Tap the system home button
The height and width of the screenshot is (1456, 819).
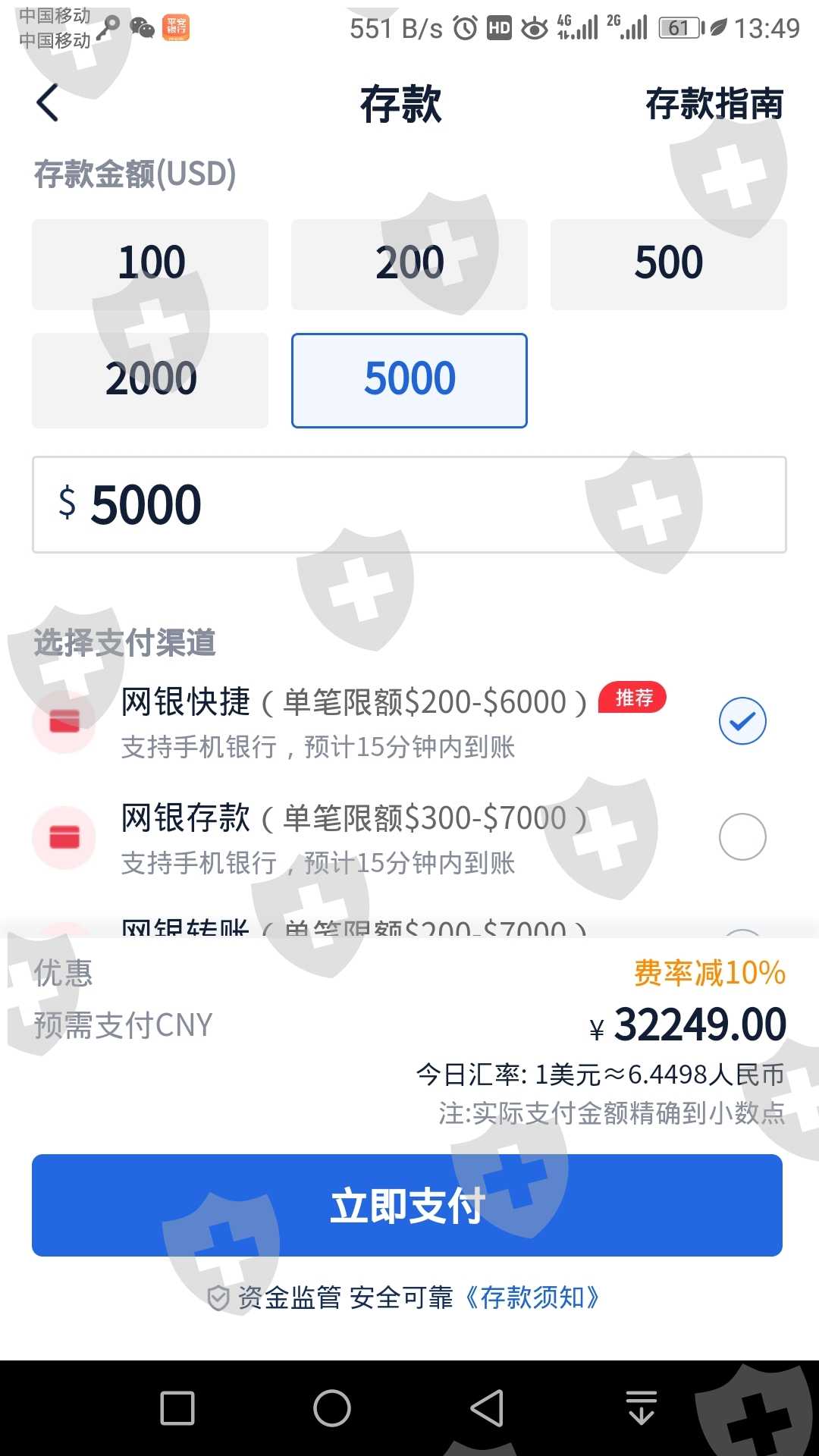coord(332,1408)
